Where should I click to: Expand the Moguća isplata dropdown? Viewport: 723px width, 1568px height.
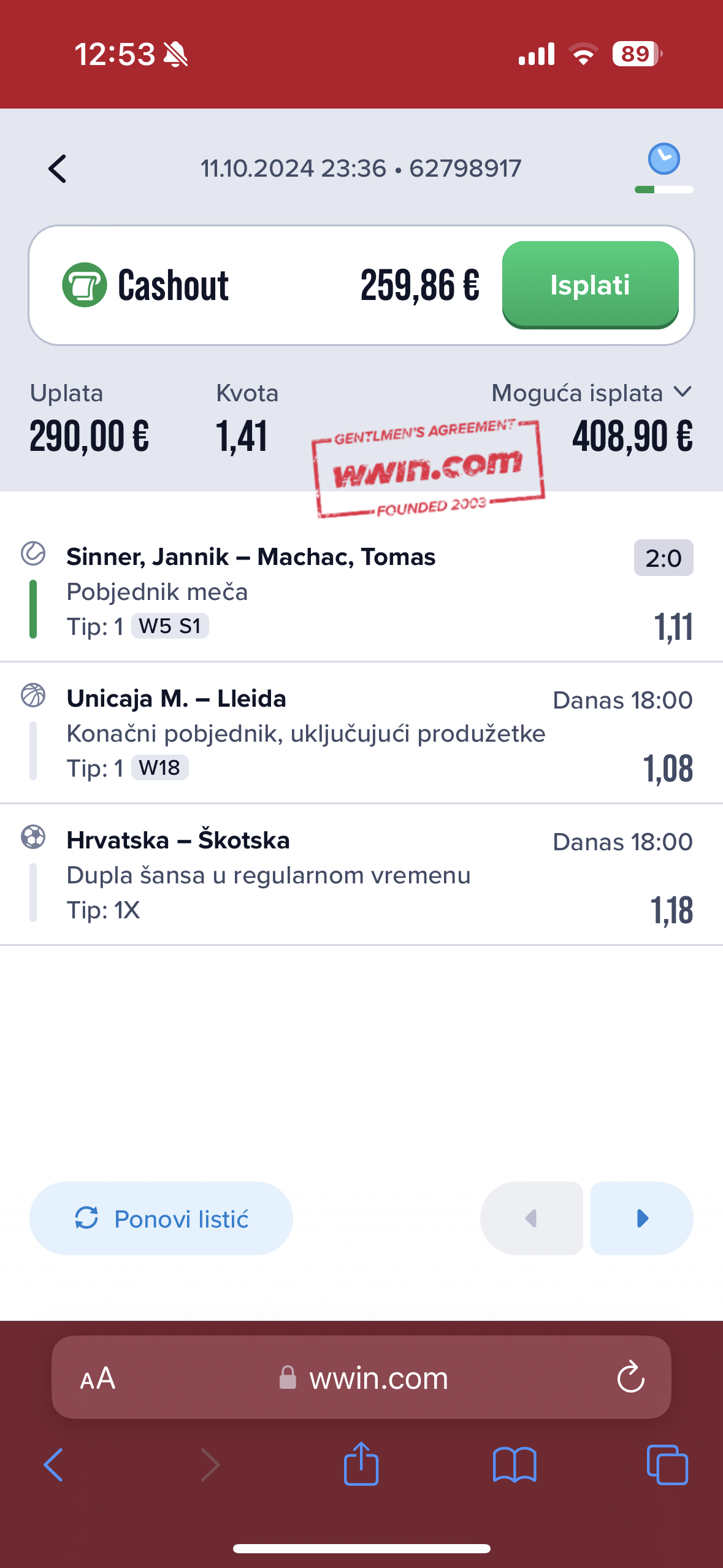pos(592,393)
